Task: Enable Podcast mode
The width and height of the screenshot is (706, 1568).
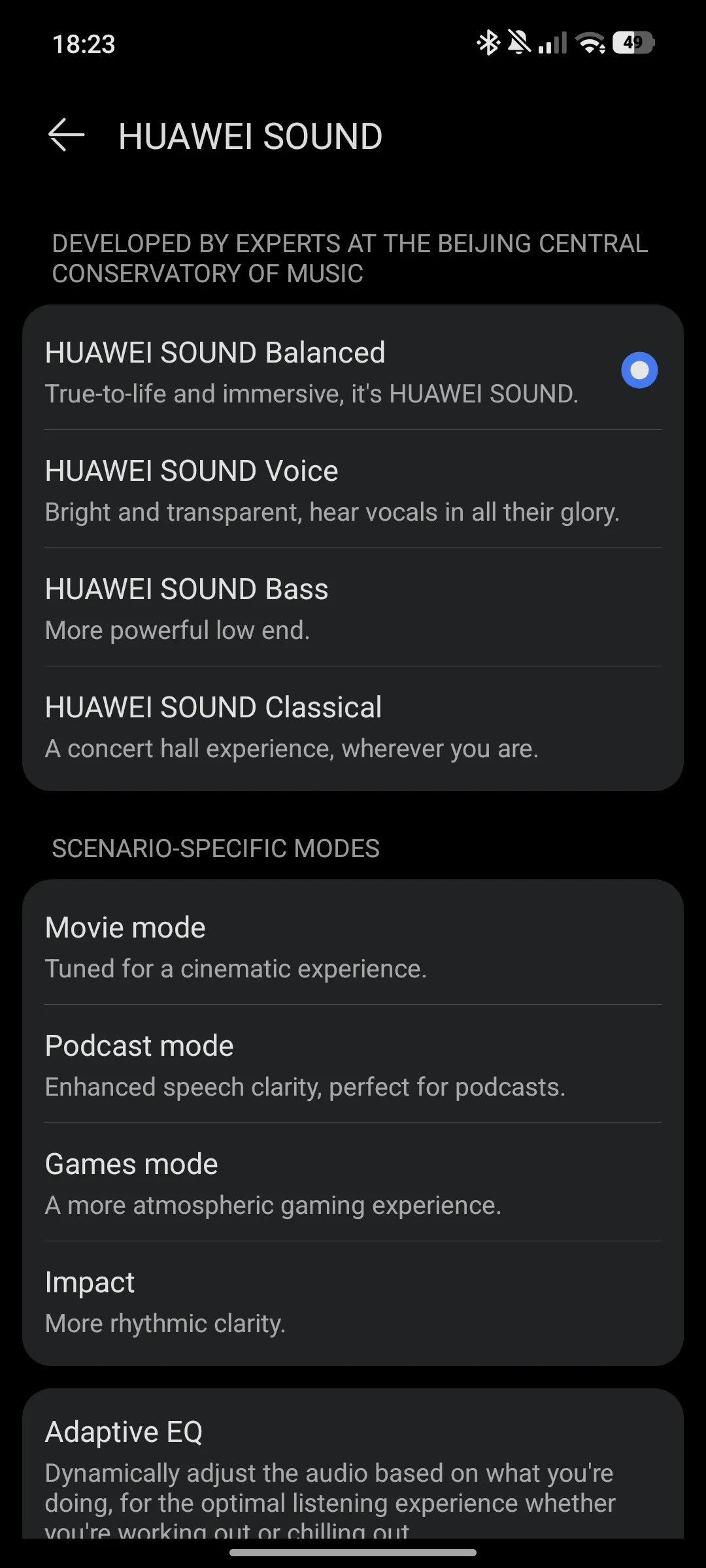Action: click(x=353, y=1065)
